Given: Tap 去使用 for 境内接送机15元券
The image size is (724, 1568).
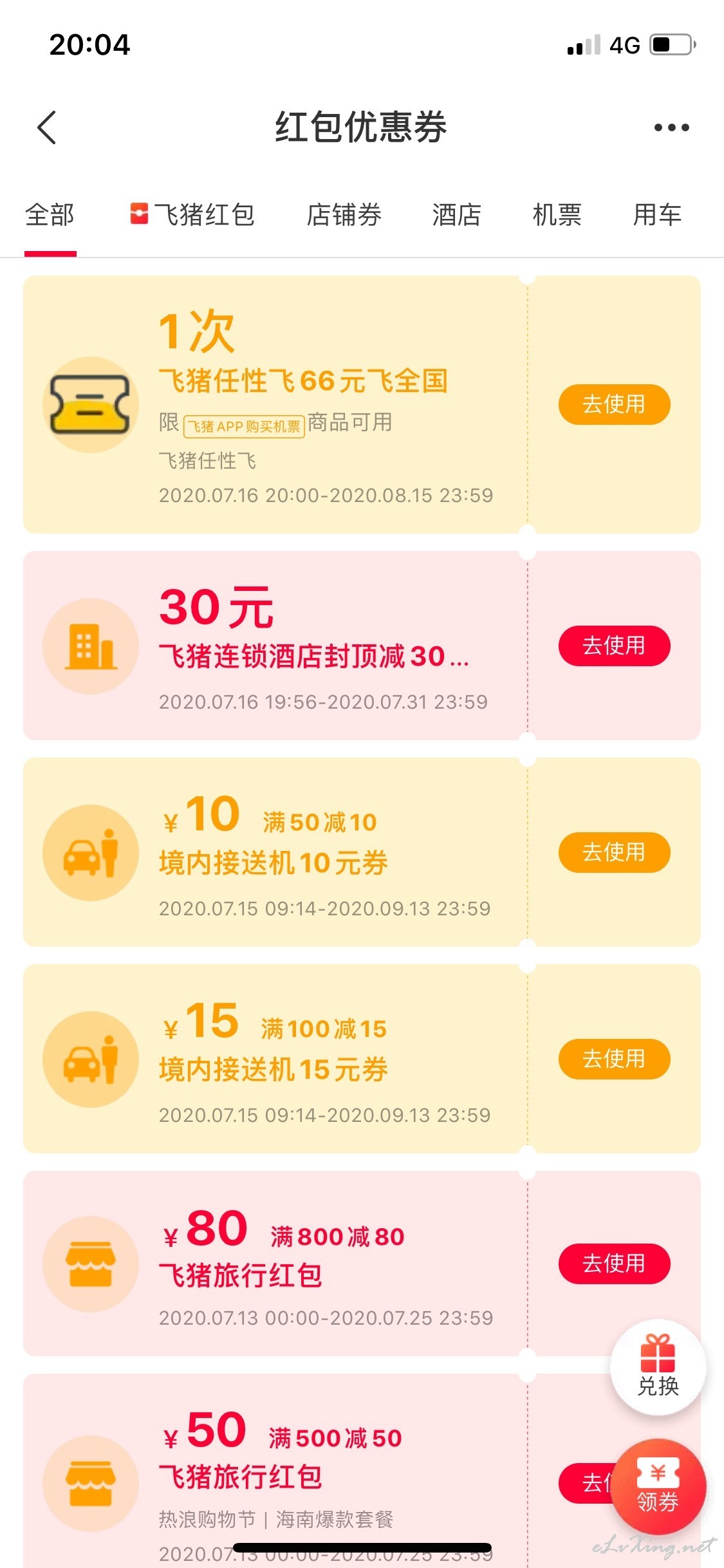Looking at the screenshot, I should (x=614, y=1059).
